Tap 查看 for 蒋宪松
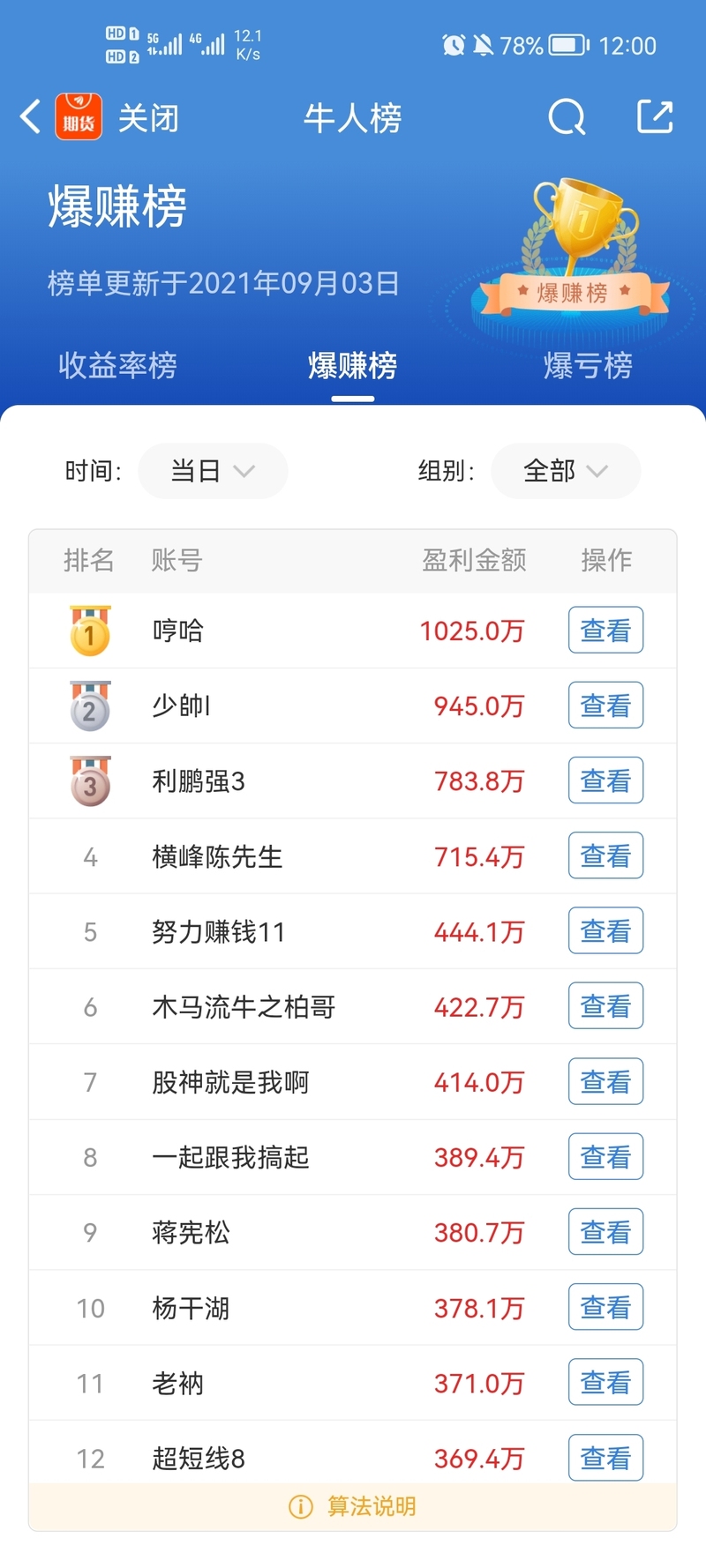706x1568 pixels. coord(605,1232)
